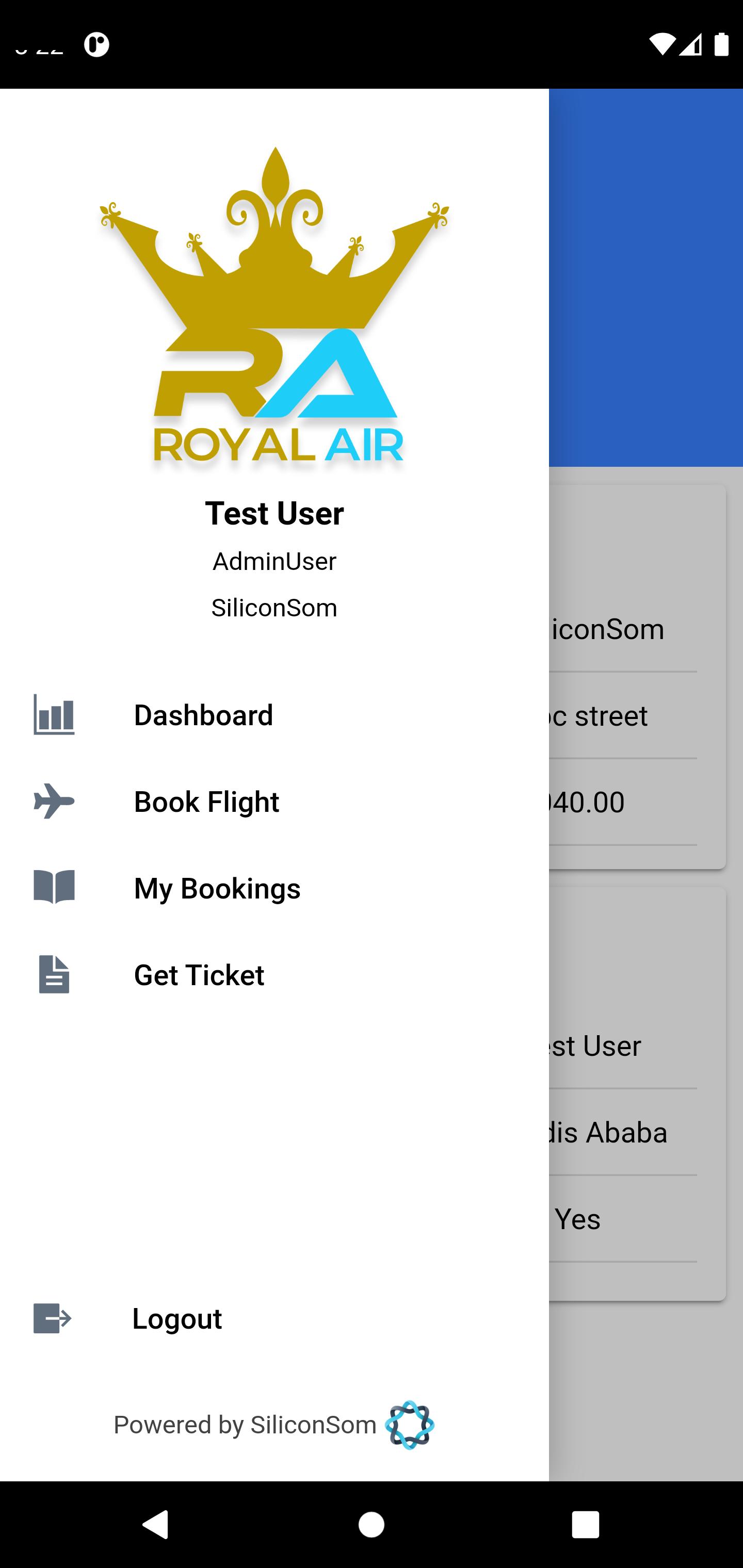
Task: Select Book Flight from the drawer
Action: pos(206,802)
